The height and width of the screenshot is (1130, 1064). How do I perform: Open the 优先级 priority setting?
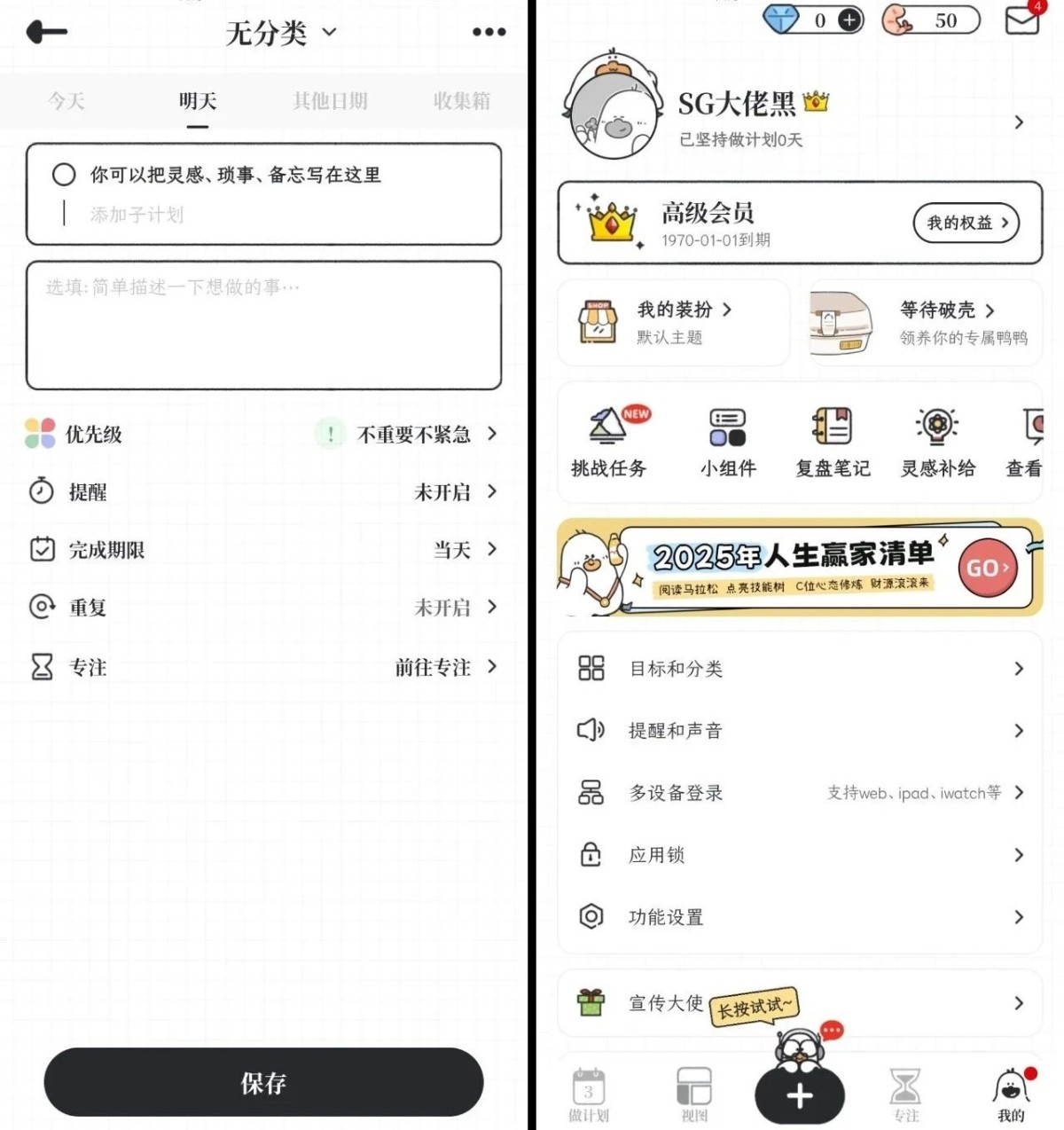coord(263,434)
